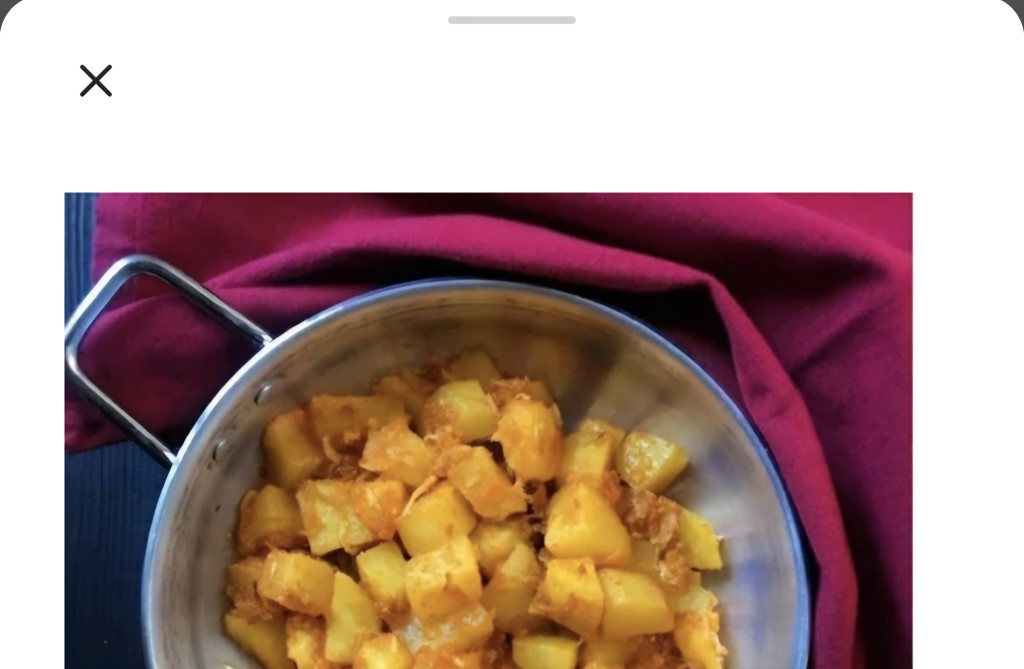Tap the sheet drag handle
This screenshot has width=1024, height=669.
point(511,20)
